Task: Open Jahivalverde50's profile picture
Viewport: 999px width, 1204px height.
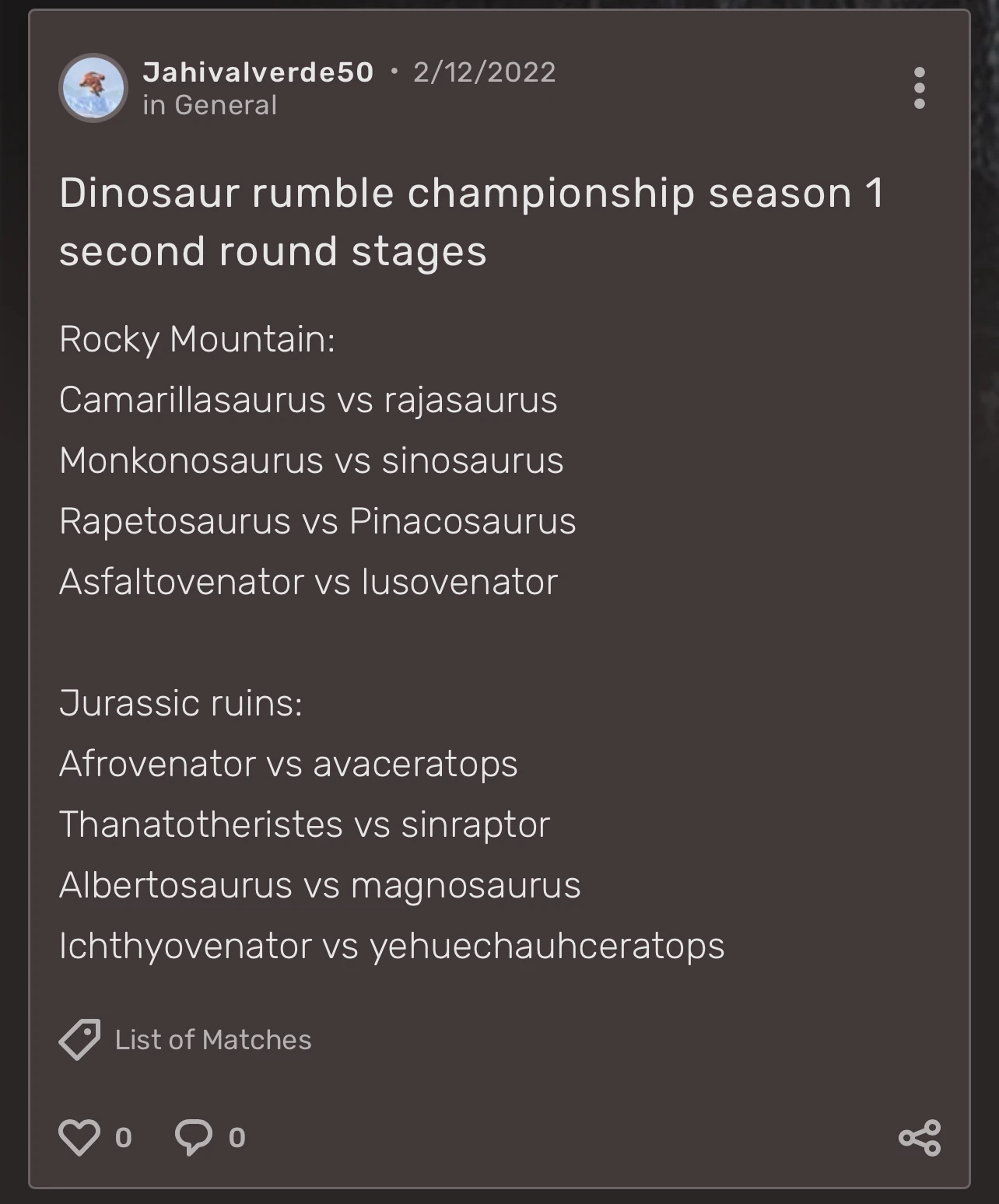Action: tap(93, 88)
